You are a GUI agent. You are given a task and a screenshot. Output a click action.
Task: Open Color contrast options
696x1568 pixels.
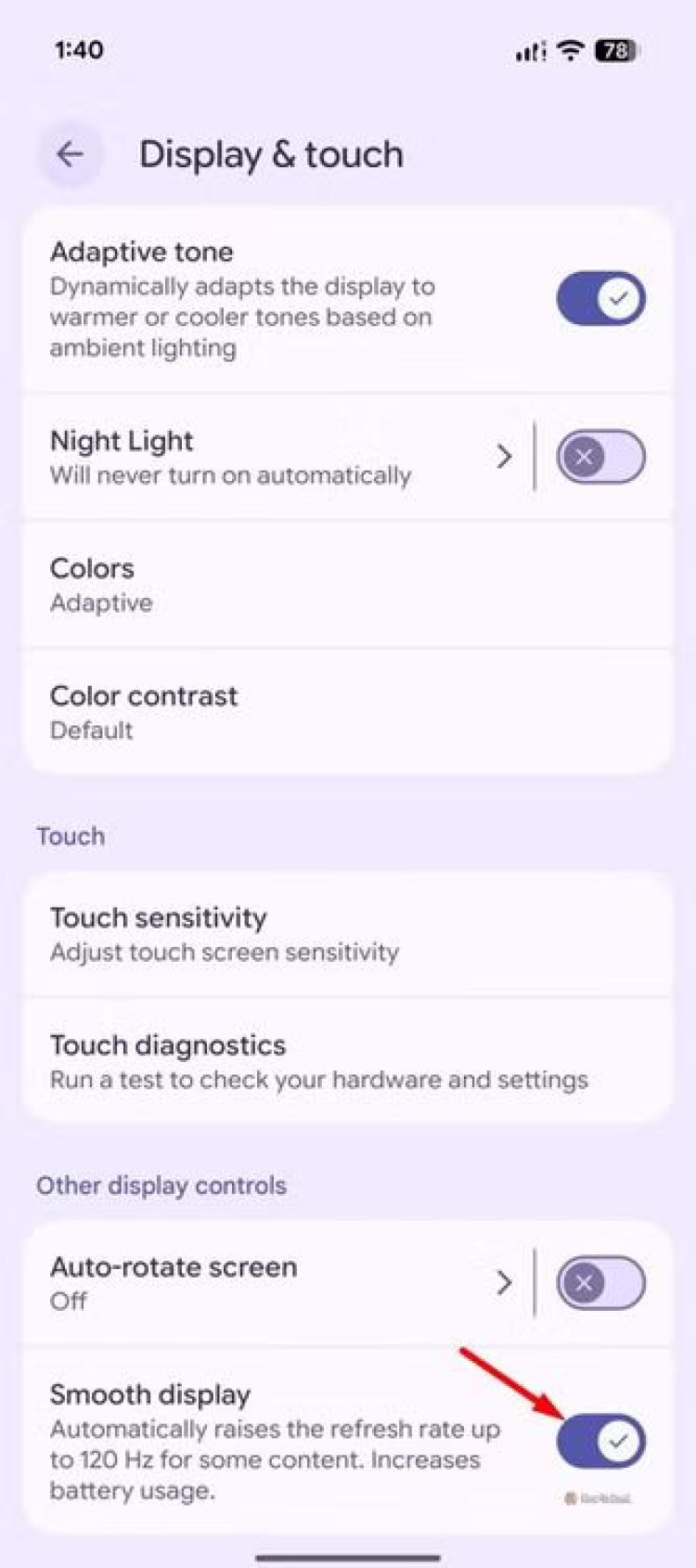coord(345,712)
